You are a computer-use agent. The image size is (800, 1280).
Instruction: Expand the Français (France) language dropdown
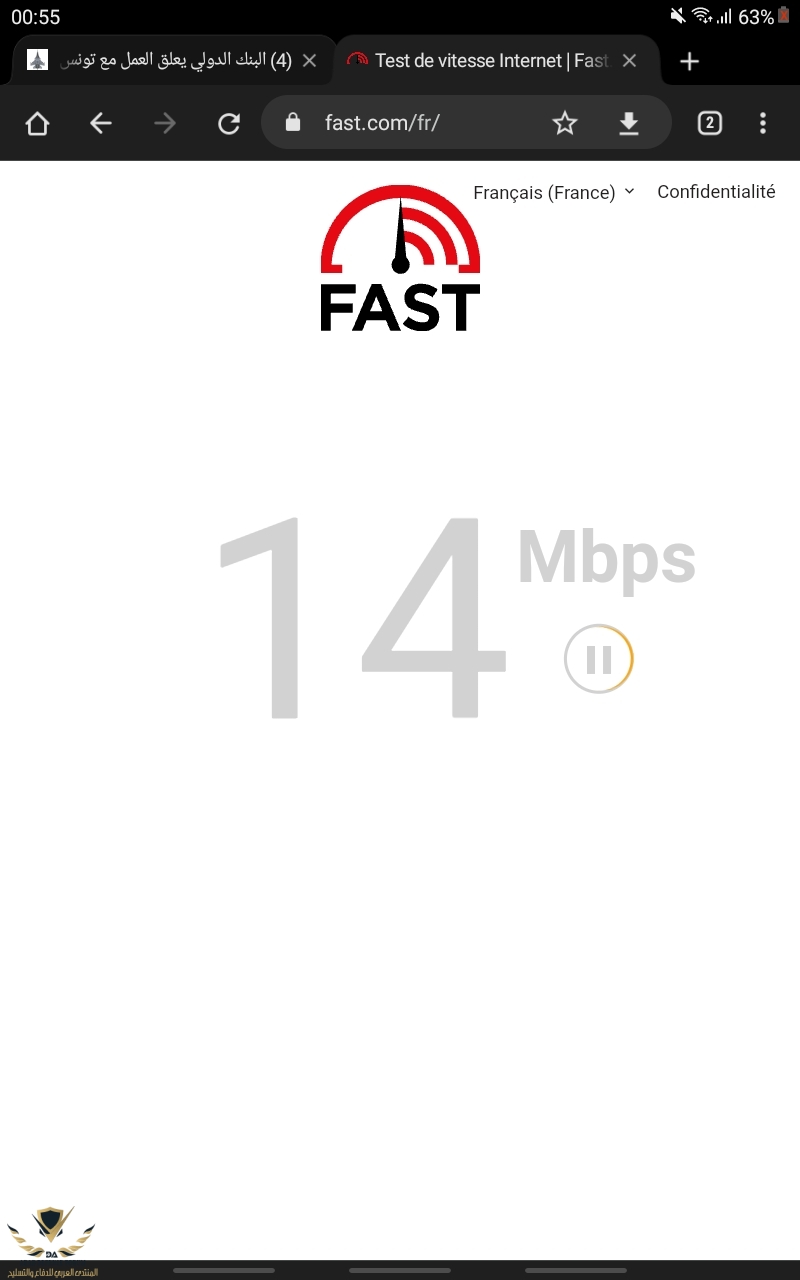click(x=554, y=192)
